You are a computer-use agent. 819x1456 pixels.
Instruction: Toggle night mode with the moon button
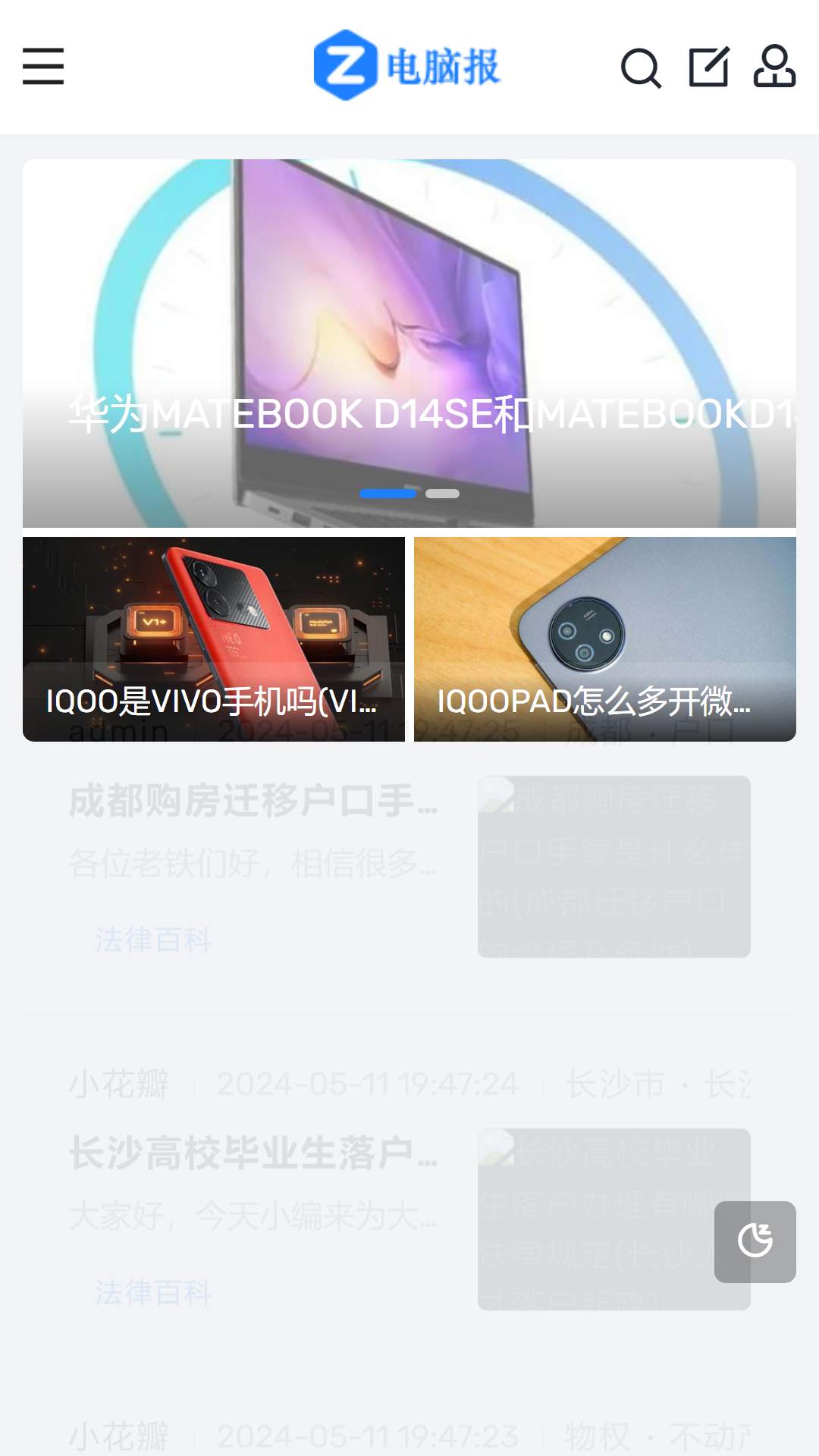755,1241
